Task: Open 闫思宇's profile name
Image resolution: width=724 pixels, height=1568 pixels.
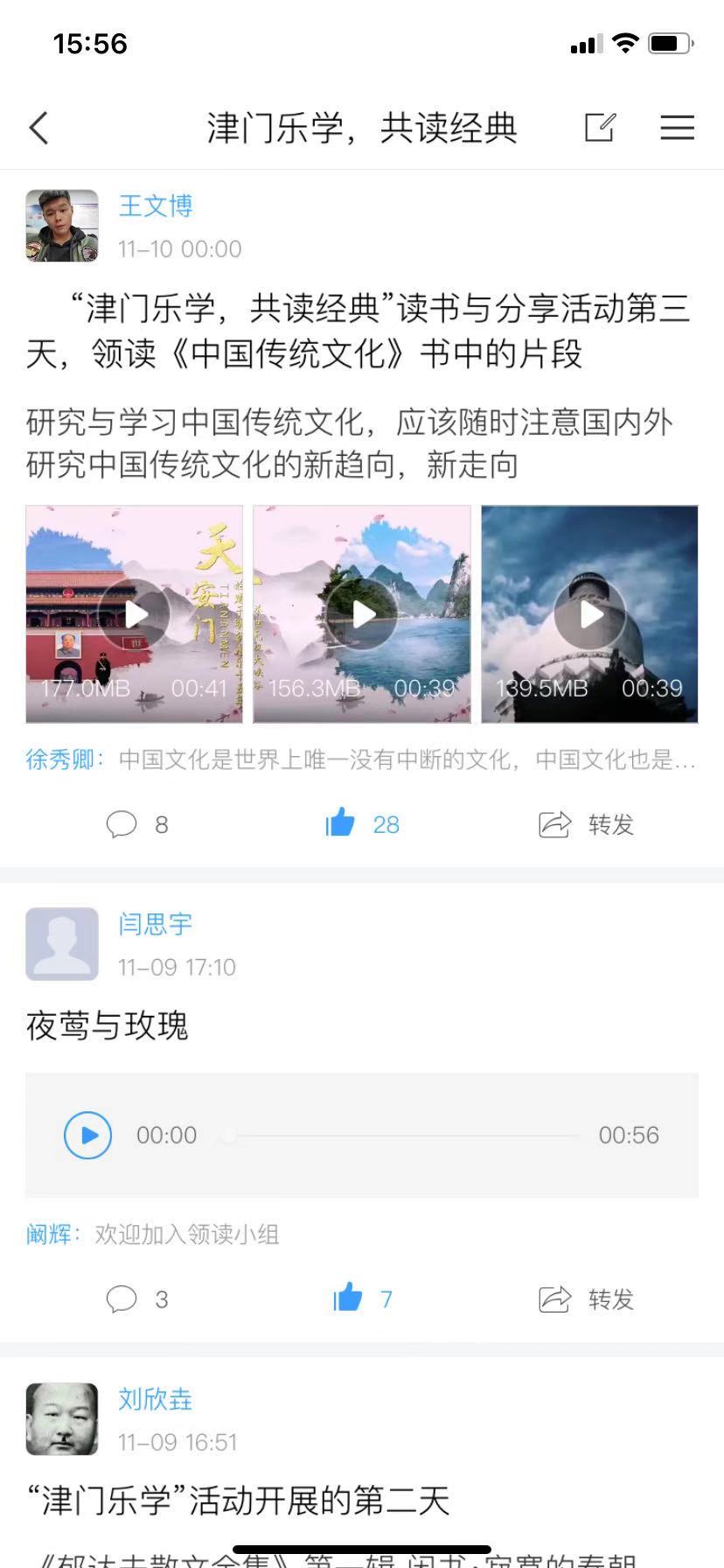Action: (x=156, y=924)
